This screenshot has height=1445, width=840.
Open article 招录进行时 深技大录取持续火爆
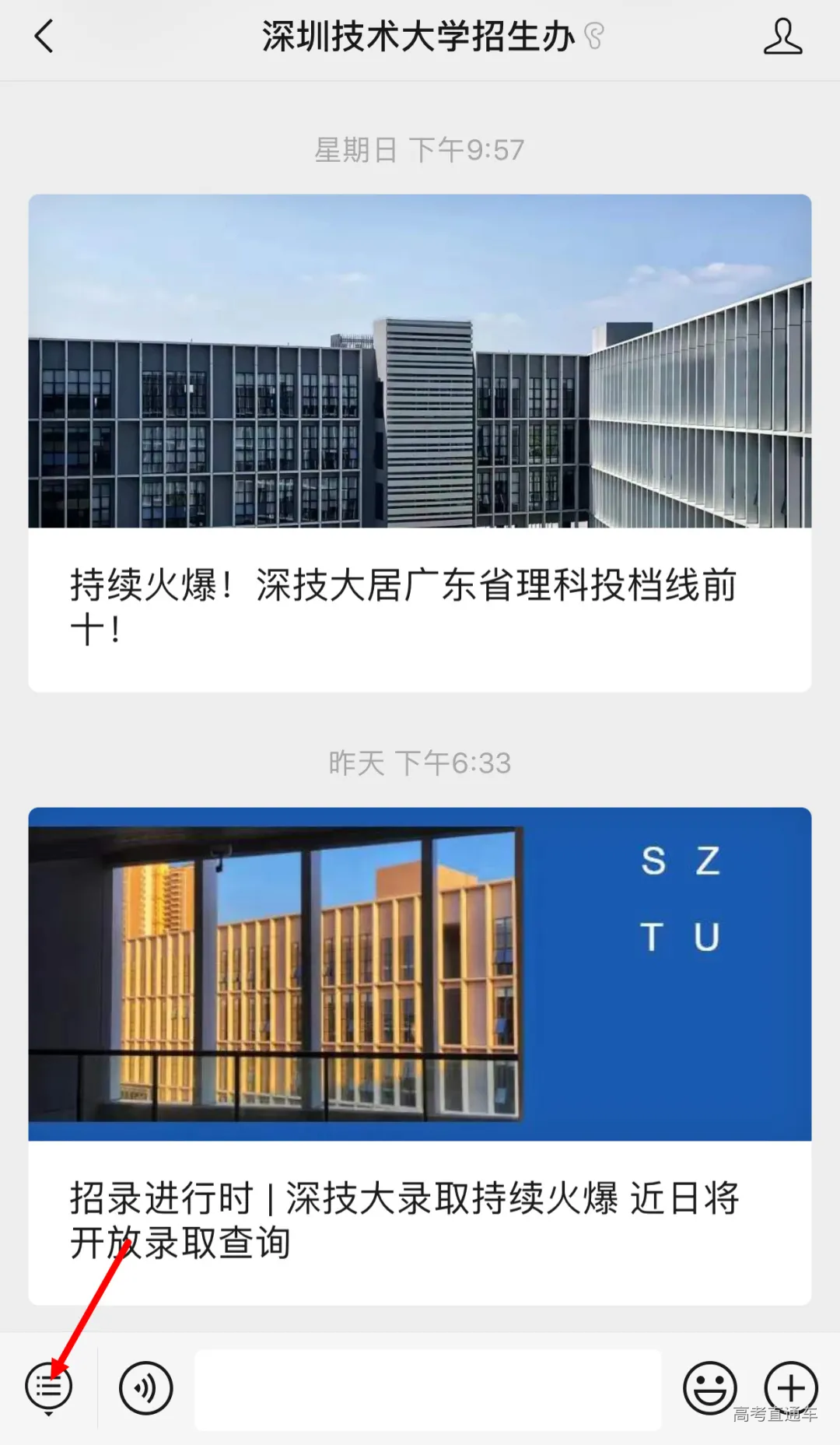(x=419, y=1055)
